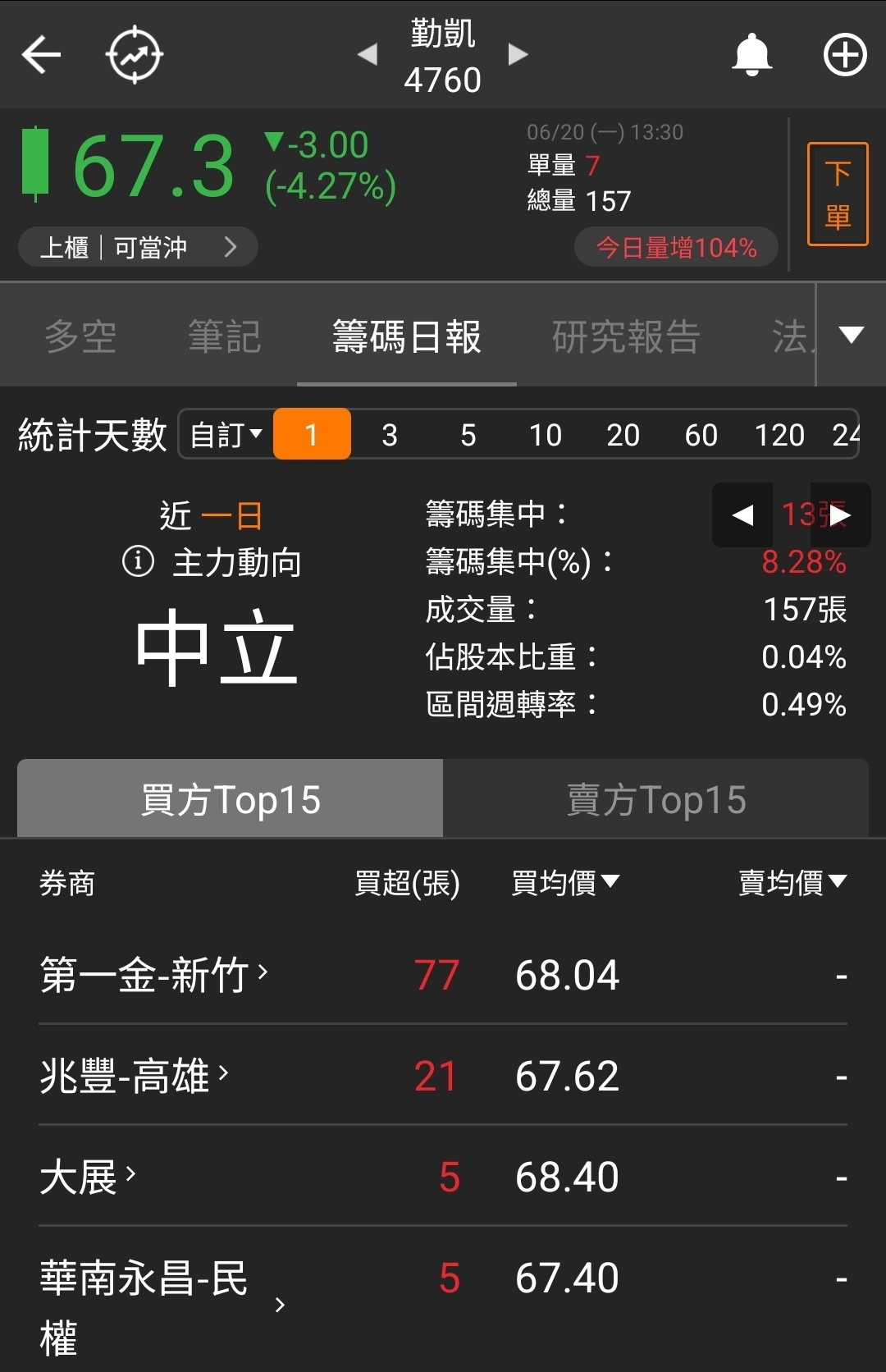This screenshot has height=1372, width=886.
Task: Go back using the top-left arrow
Action: [41, 55]
